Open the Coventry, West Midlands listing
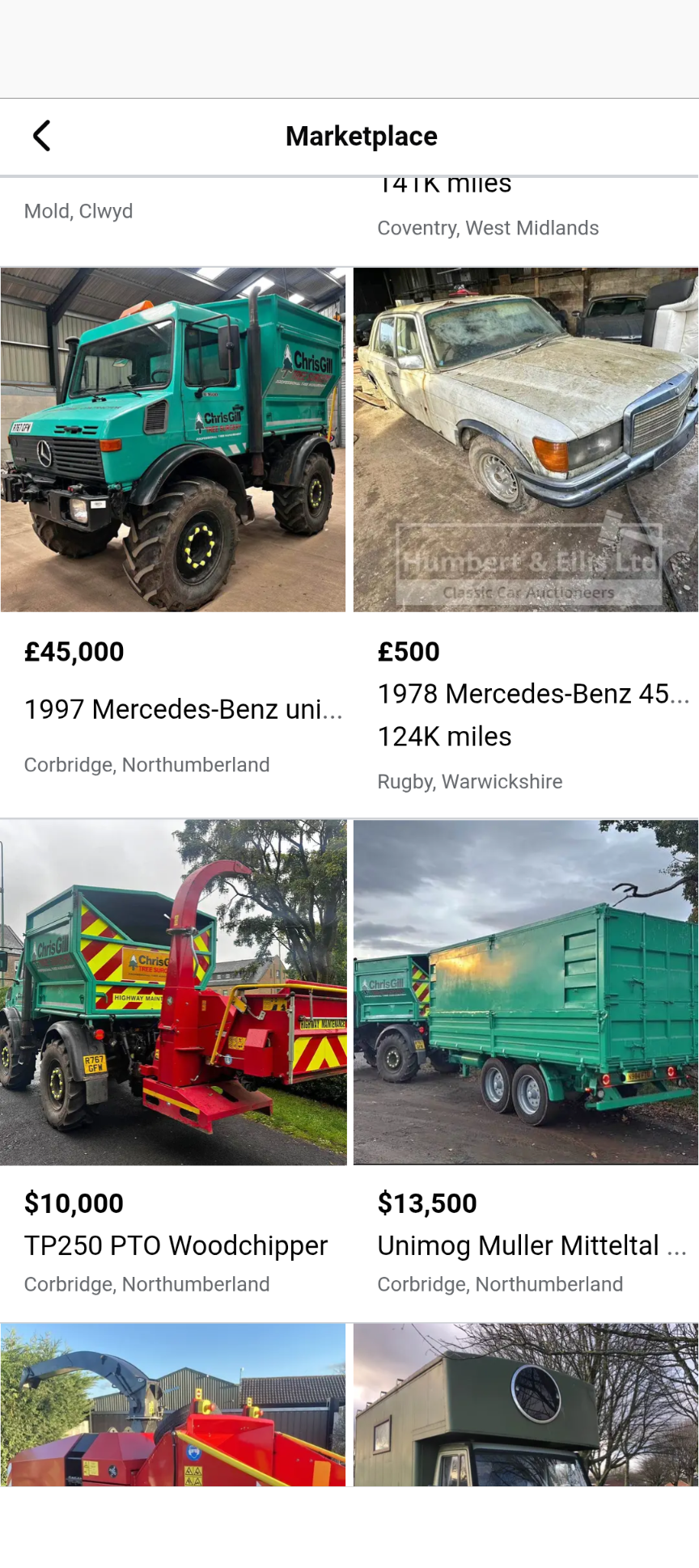Screen dimensions: 699x1568 tap(488, 227)
